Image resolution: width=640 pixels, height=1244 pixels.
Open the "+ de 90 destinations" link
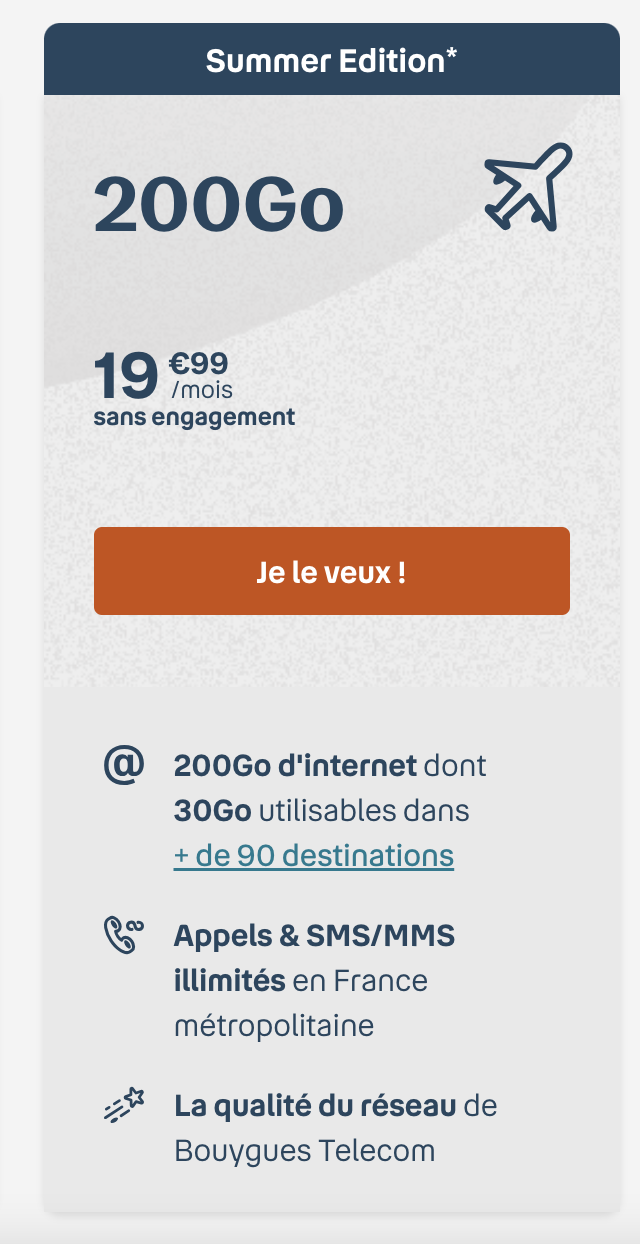tap(313, 856)
